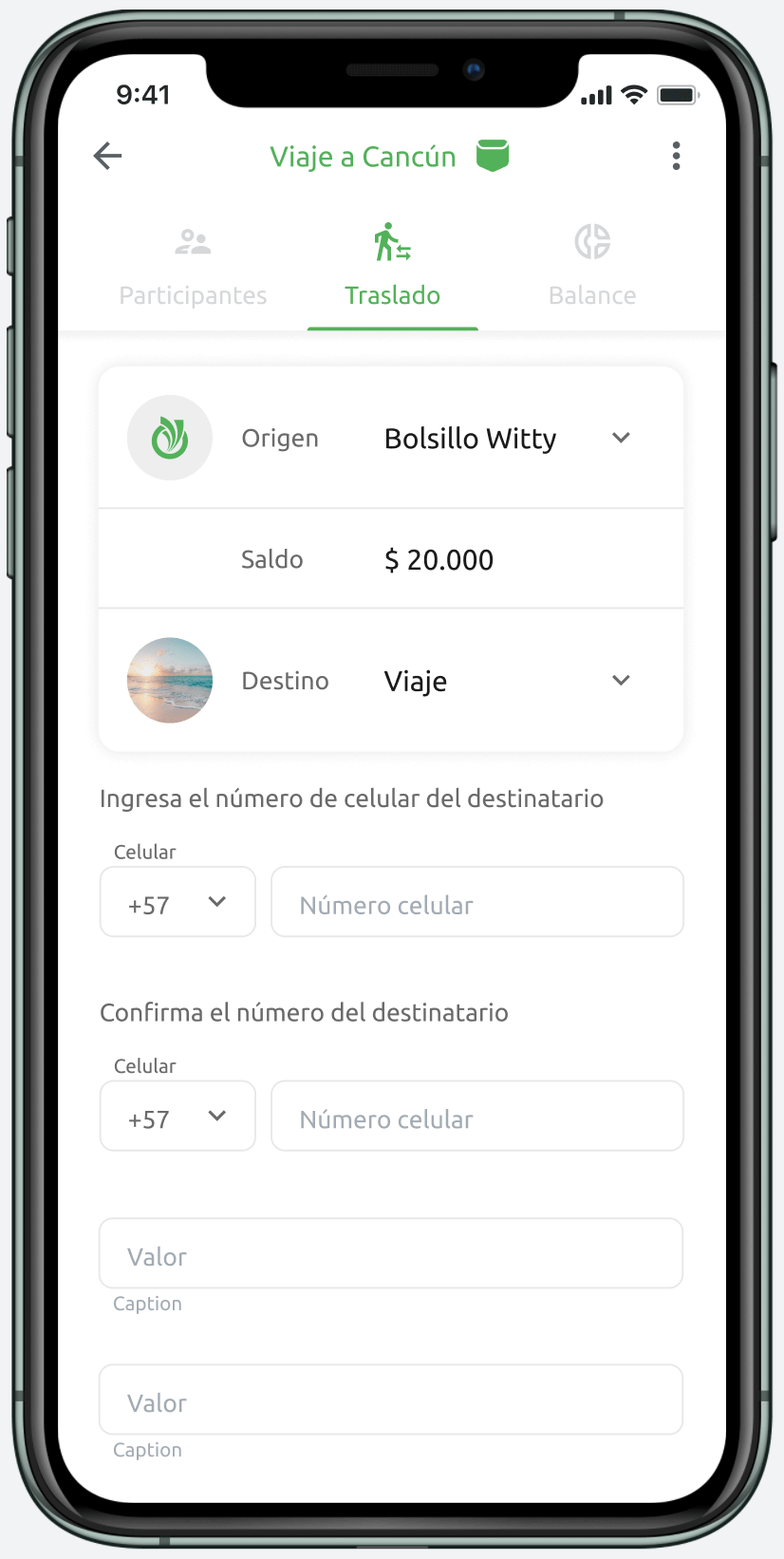Open the three-dot overflow menu
The width and height of the screenshot is (784, 1559).
pyautogui.click(x=676, y=156)
